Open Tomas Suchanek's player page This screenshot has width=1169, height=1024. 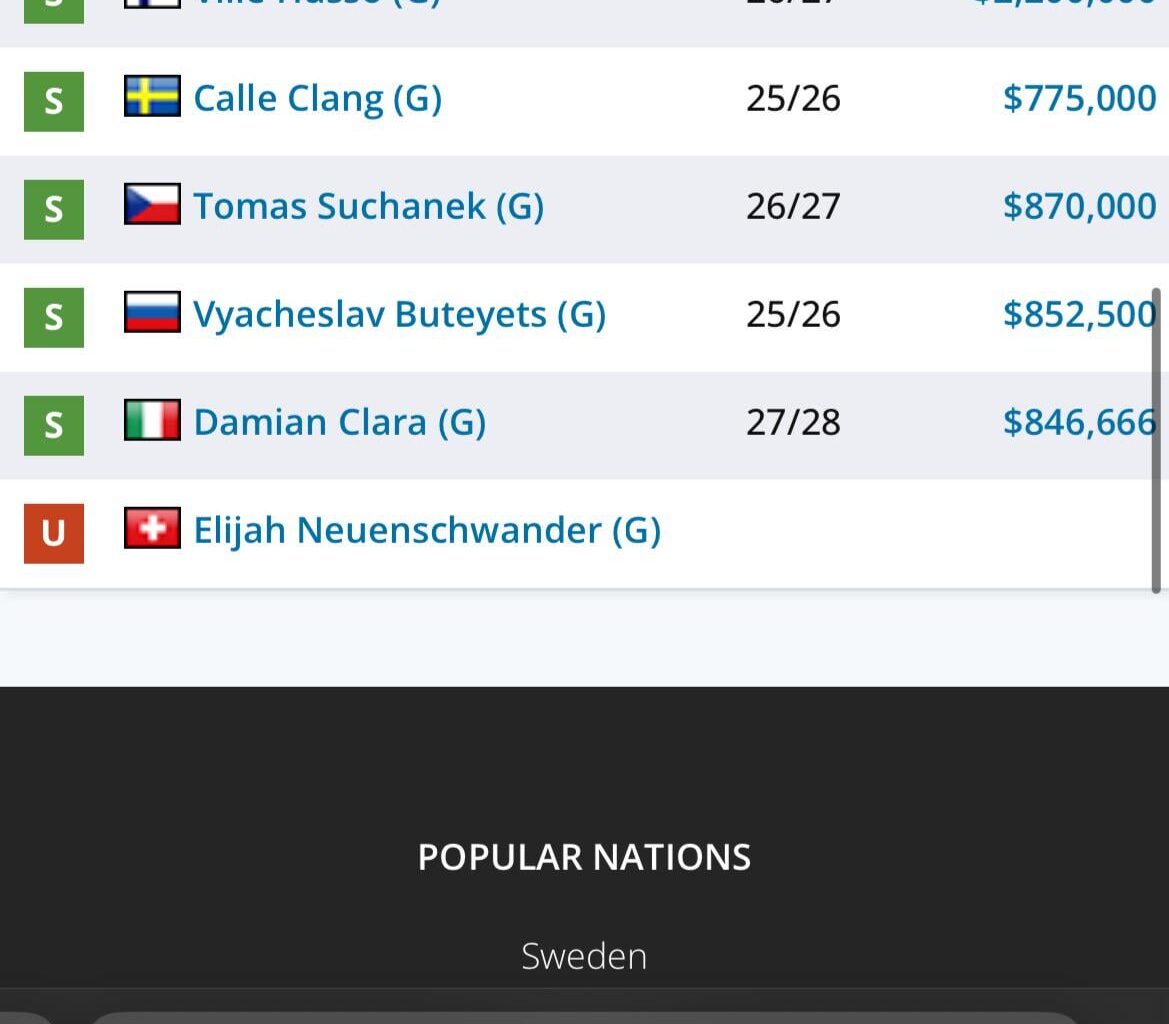[368, 207]
